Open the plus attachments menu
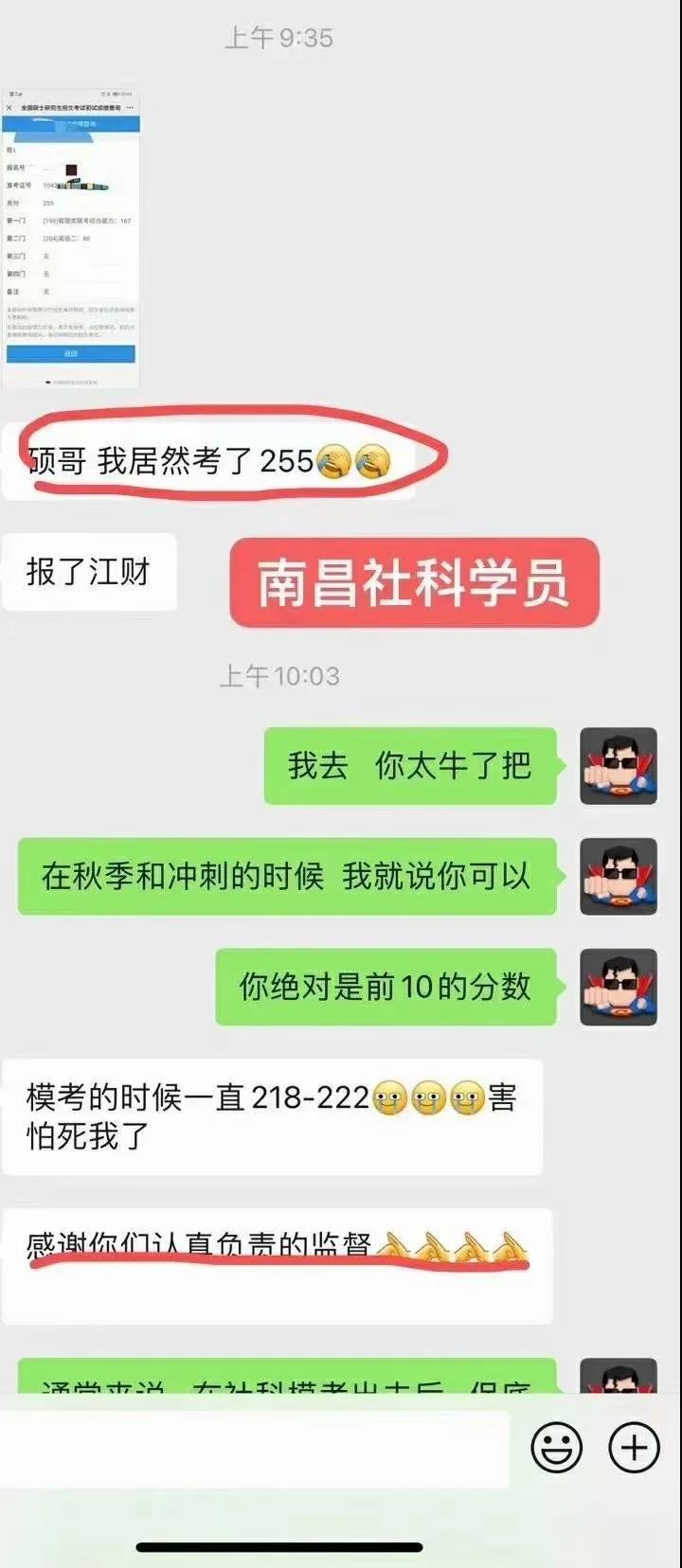This screenshot has height=1568, width=682. (633, 1447)
